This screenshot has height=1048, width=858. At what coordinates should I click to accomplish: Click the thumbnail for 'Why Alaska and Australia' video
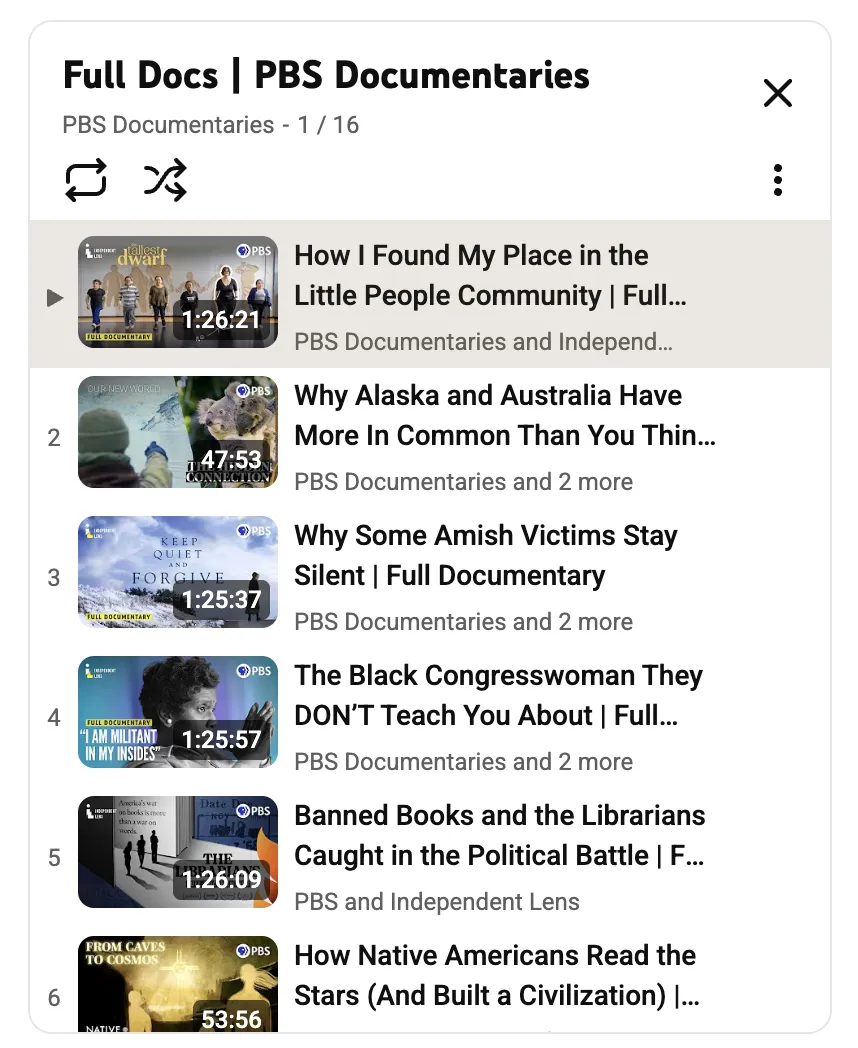click(177, 432)
